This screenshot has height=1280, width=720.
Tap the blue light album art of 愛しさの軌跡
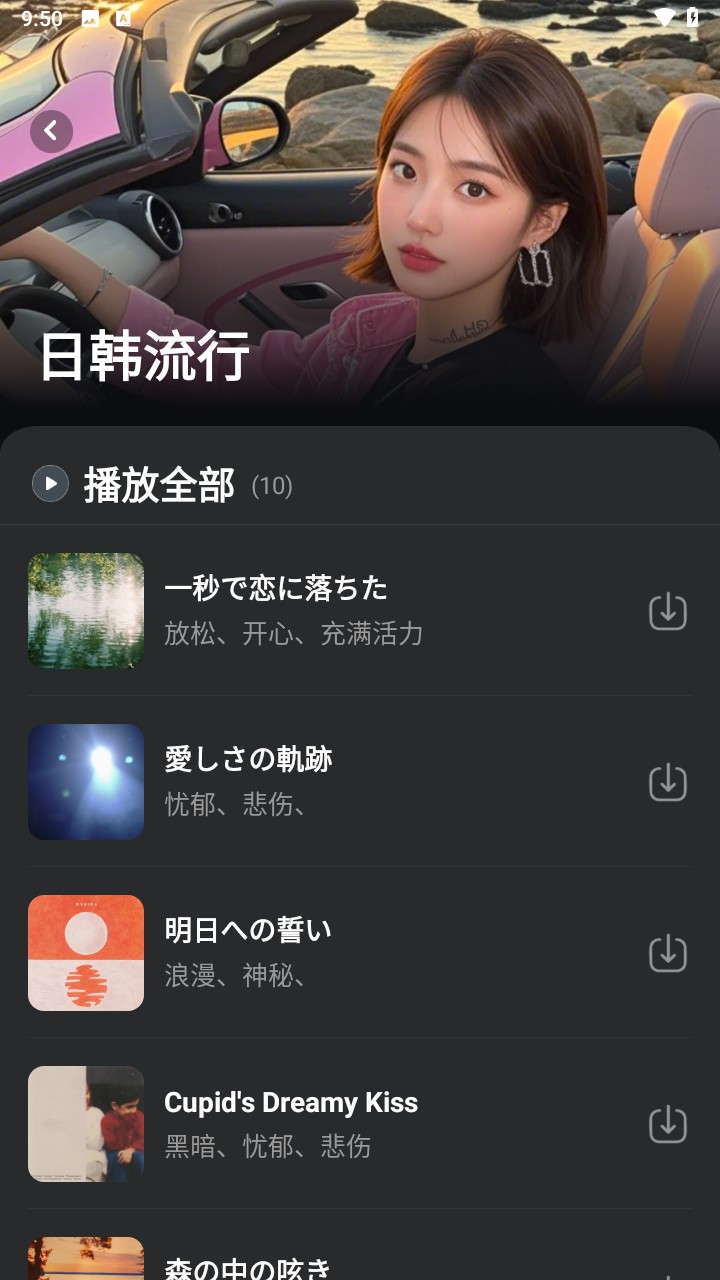click(85, 782)
